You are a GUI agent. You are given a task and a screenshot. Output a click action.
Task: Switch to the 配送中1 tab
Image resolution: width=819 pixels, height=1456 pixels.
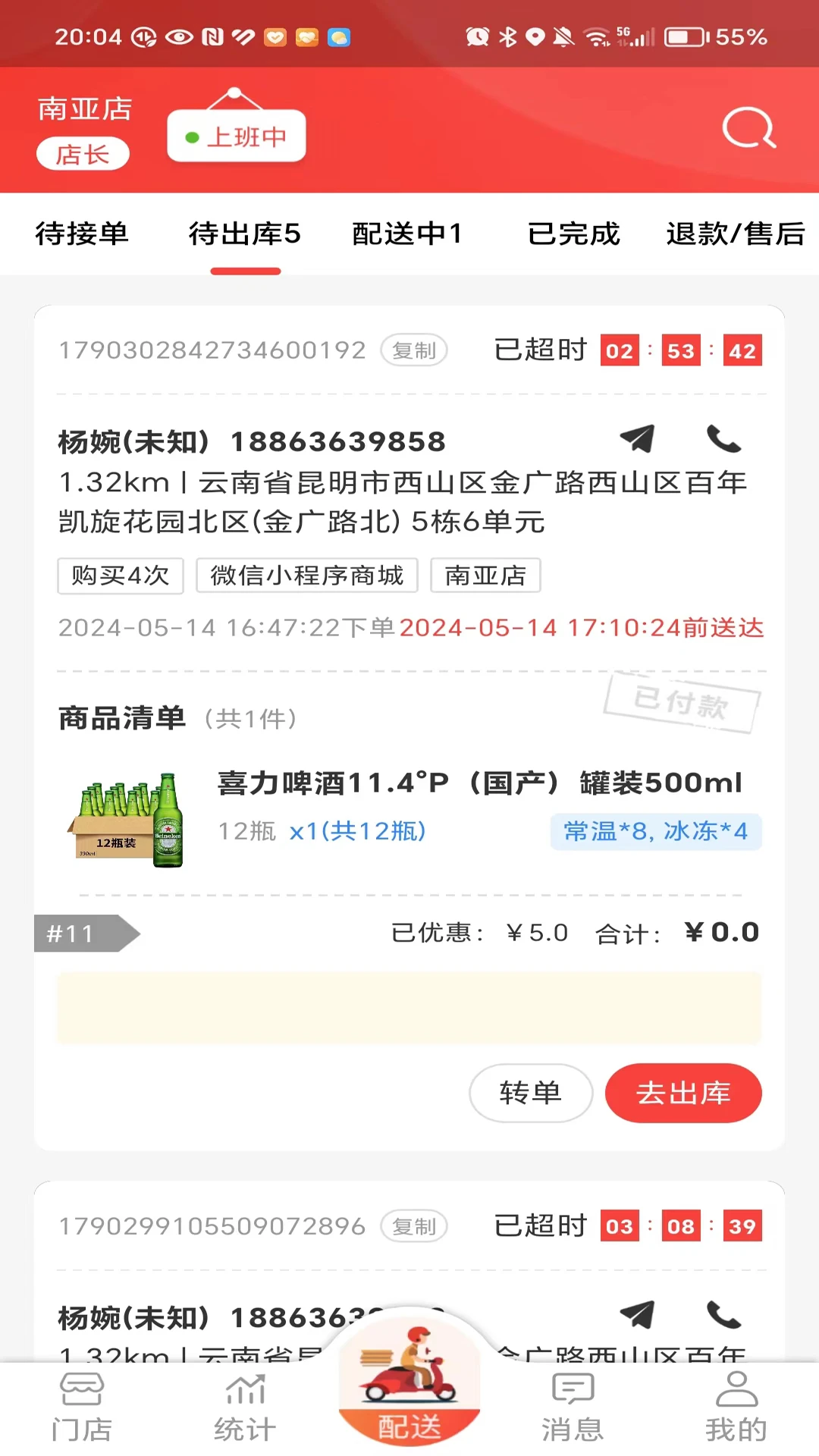click(406, 234)
